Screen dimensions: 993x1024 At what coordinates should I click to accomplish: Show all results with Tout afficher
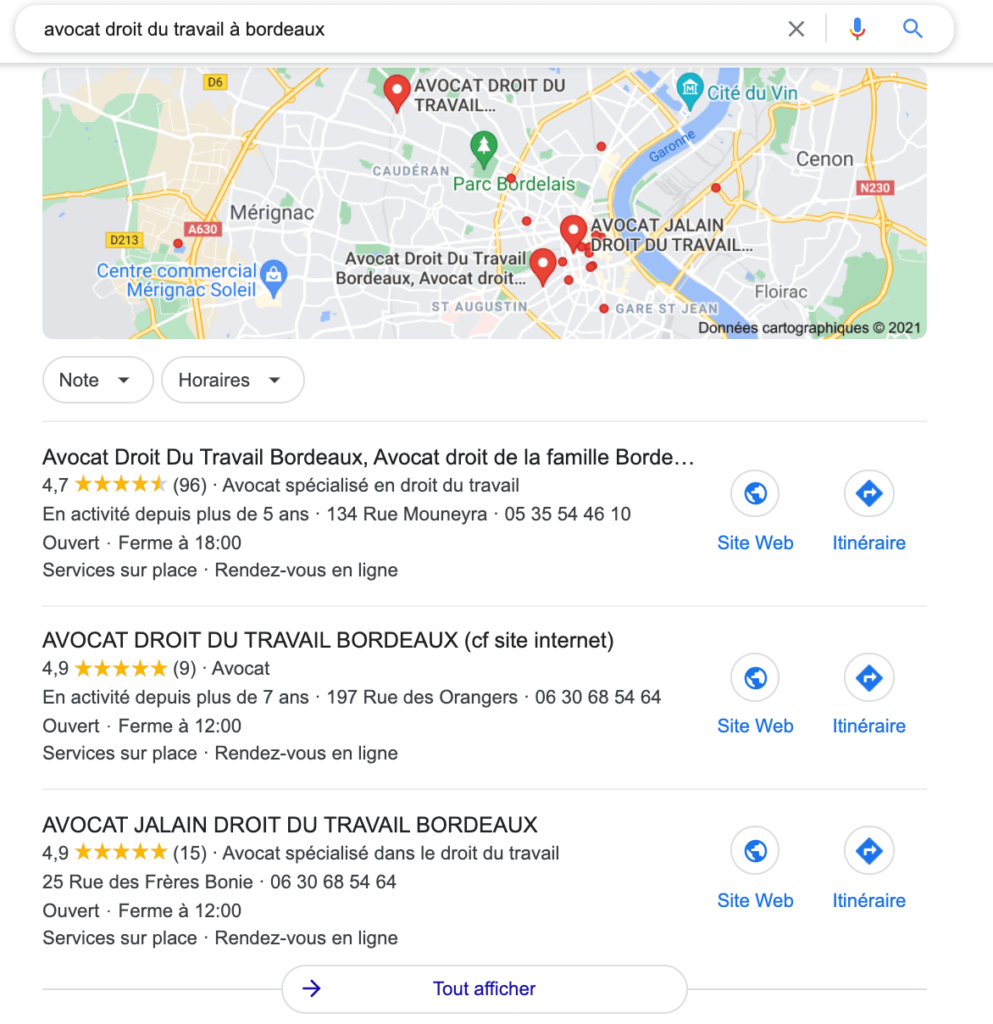[484, 989]
